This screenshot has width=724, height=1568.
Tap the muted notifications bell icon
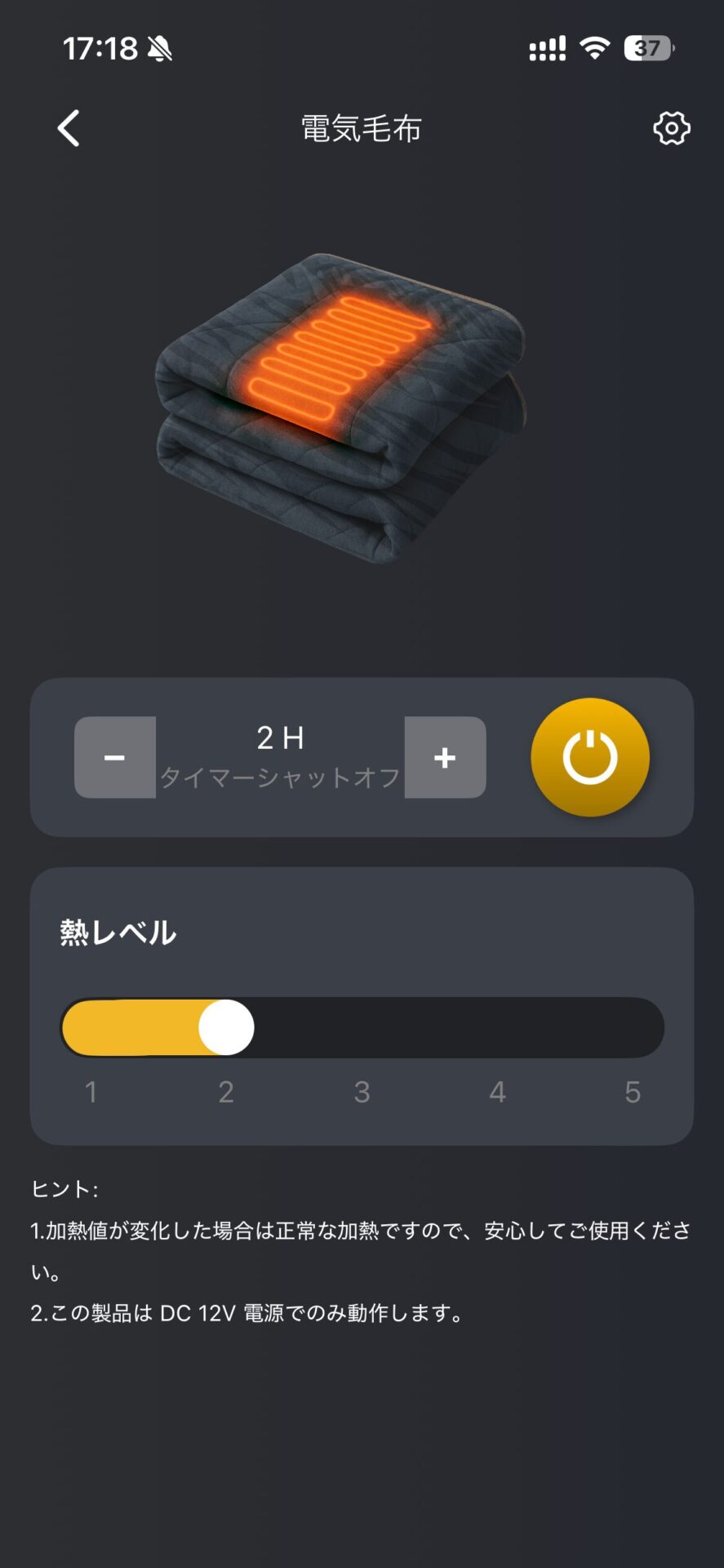[x=158, y=48]
